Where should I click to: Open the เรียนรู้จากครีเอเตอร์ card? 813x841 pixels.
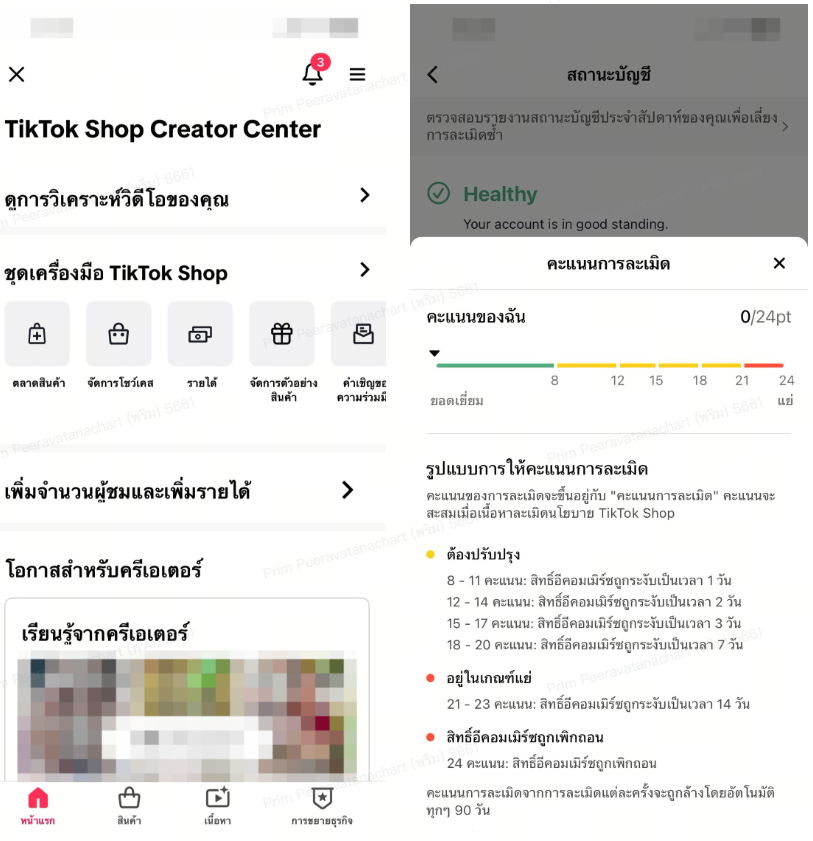[187, 690]
